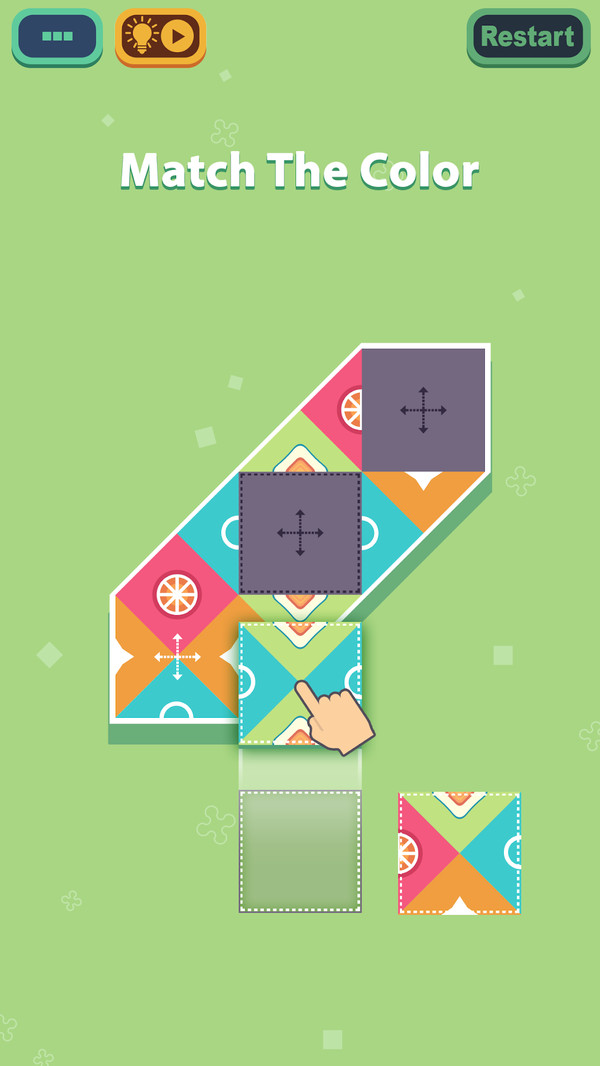
Task: Open the three-dots menu button
Action: 57,37
